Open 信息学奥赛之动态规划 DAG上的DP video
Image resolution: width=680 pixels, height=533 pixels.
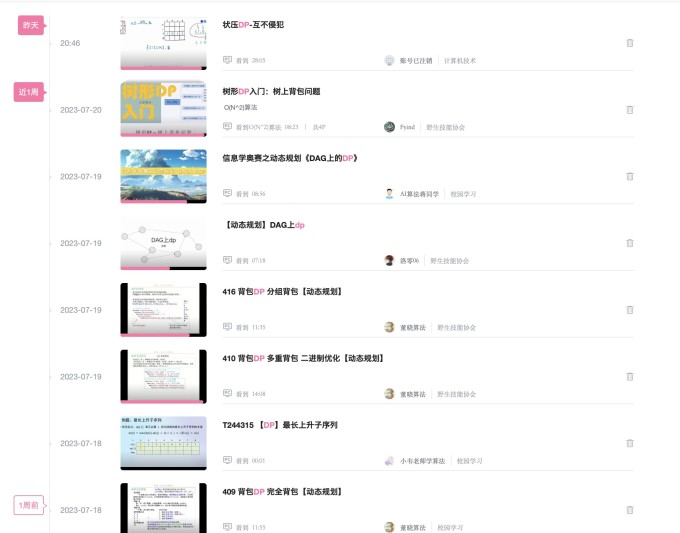click(x=290, y=158)
